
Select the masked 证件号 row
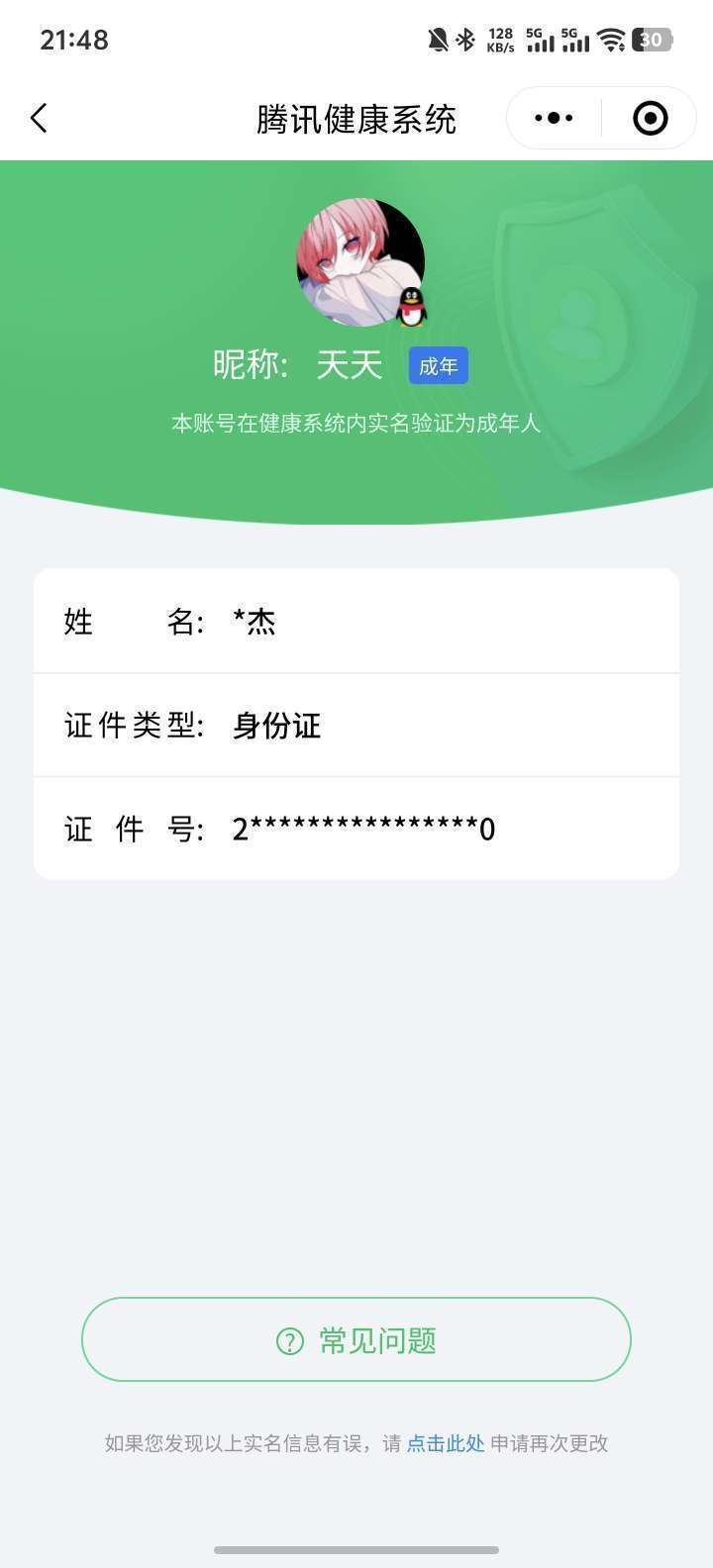pos(356,829)
